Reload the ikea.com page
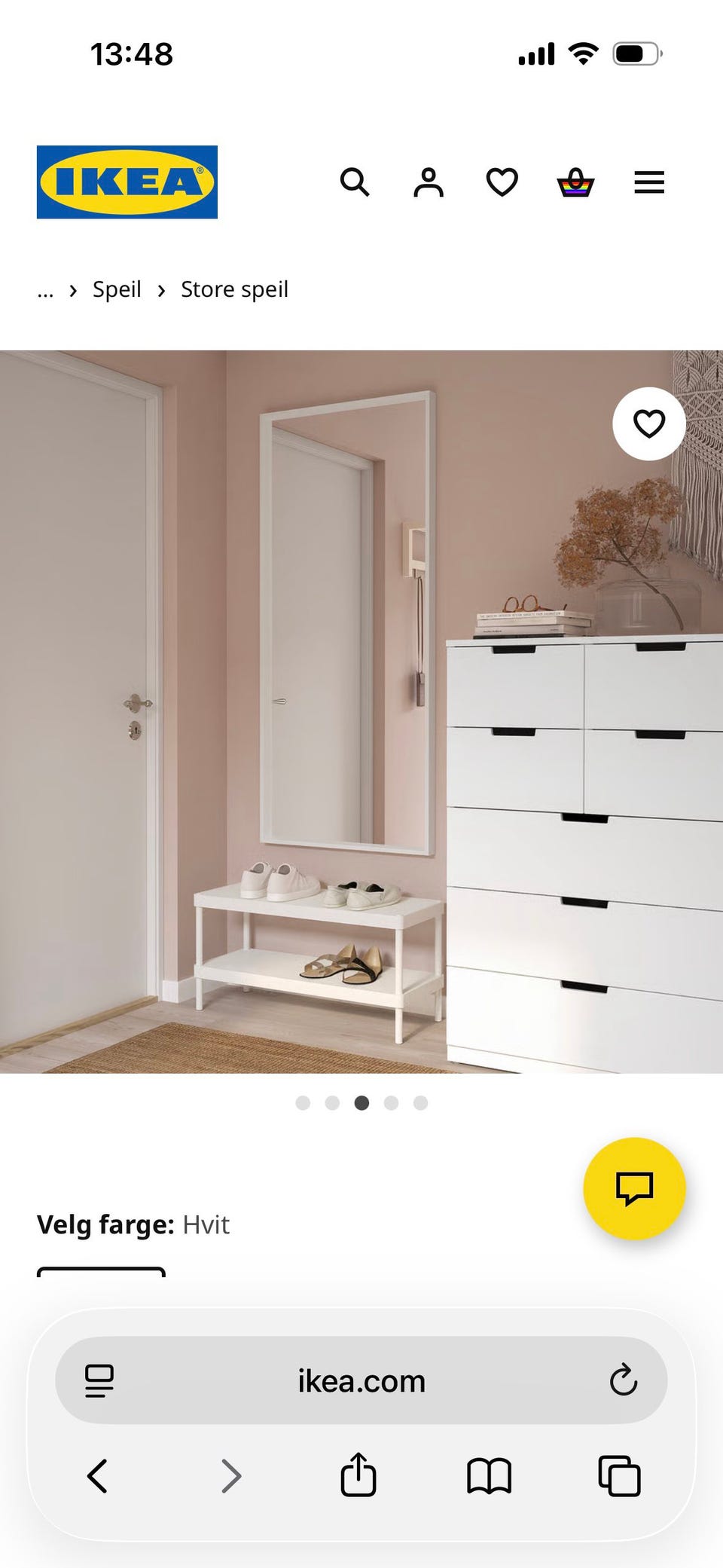 tap(623, 1381)
